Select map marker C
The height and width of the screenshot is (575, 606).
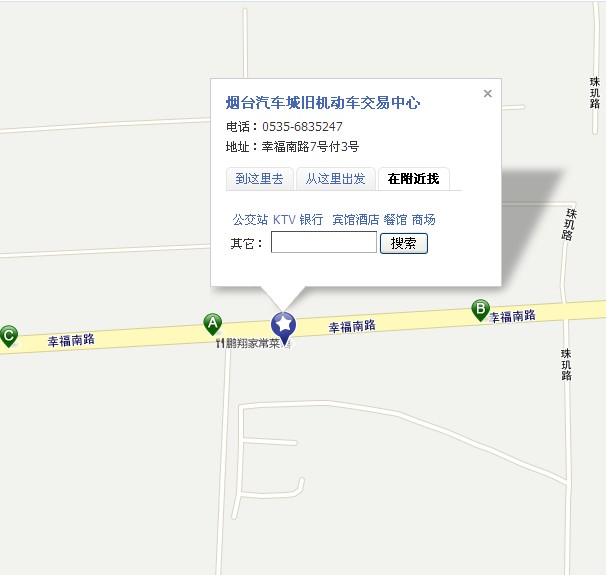(x=8, y=335)
